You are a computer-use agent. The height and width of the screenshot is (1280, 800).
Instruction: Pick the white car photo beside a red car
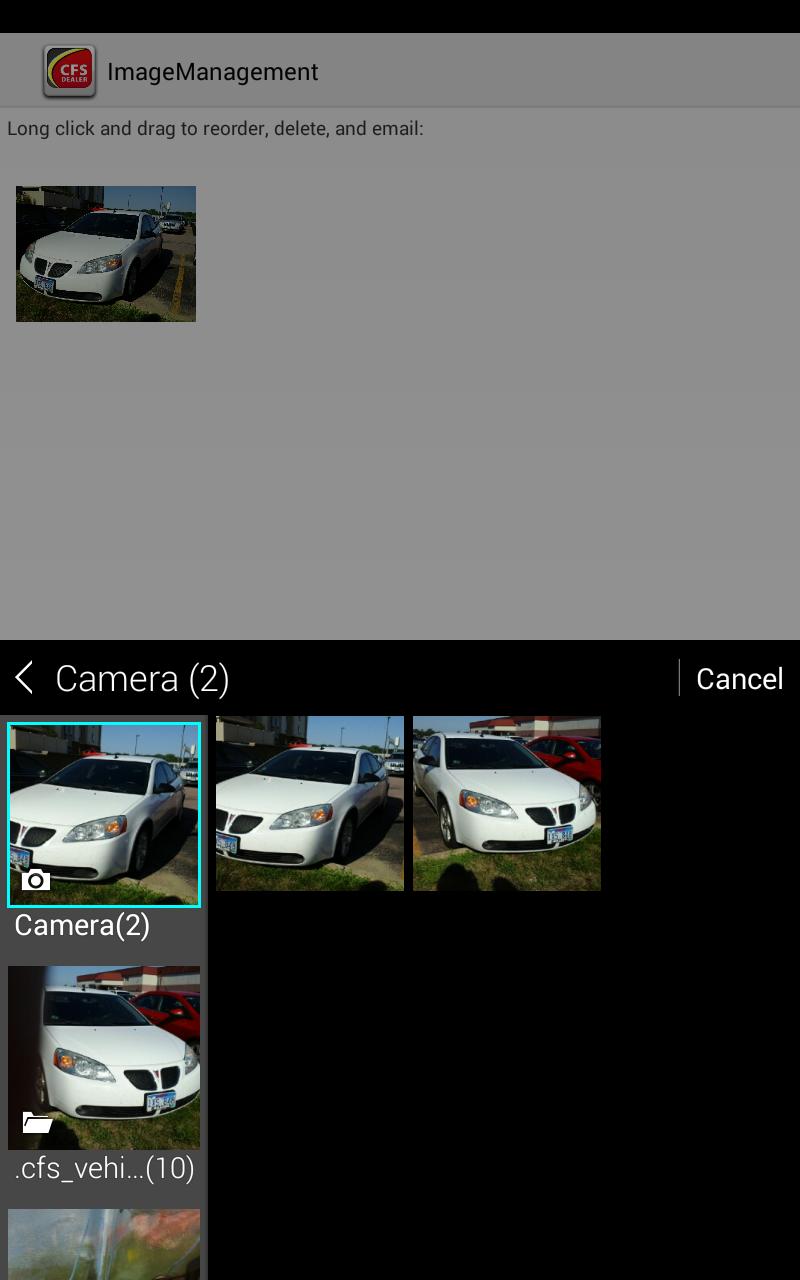pos(507,803)
